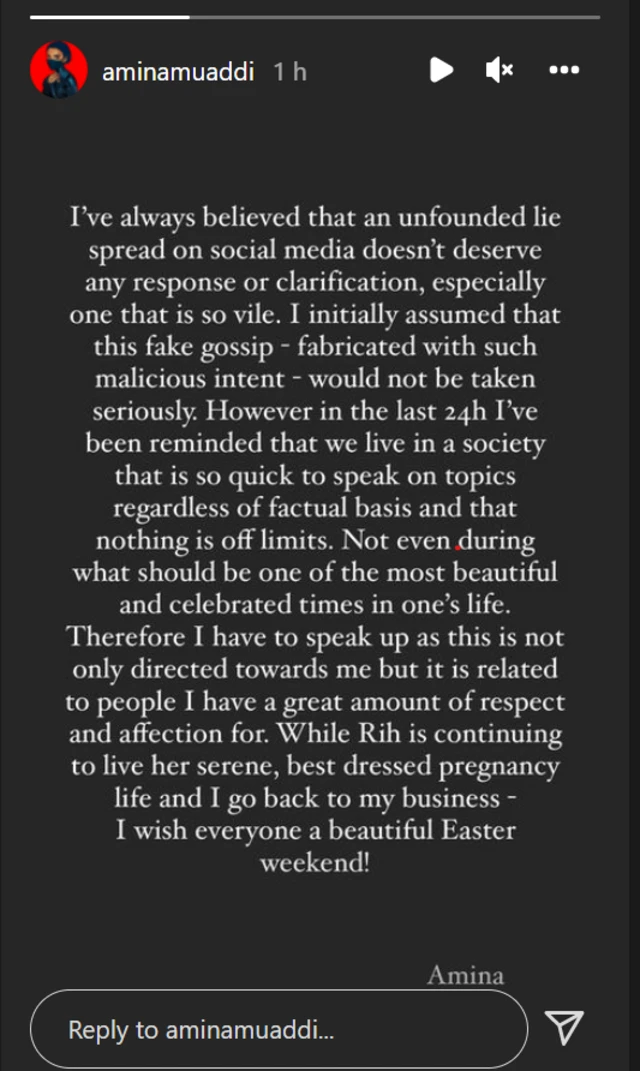Open aminamuaddi's profile picture
Screen dimensions: 640x1071
point(59,70)
